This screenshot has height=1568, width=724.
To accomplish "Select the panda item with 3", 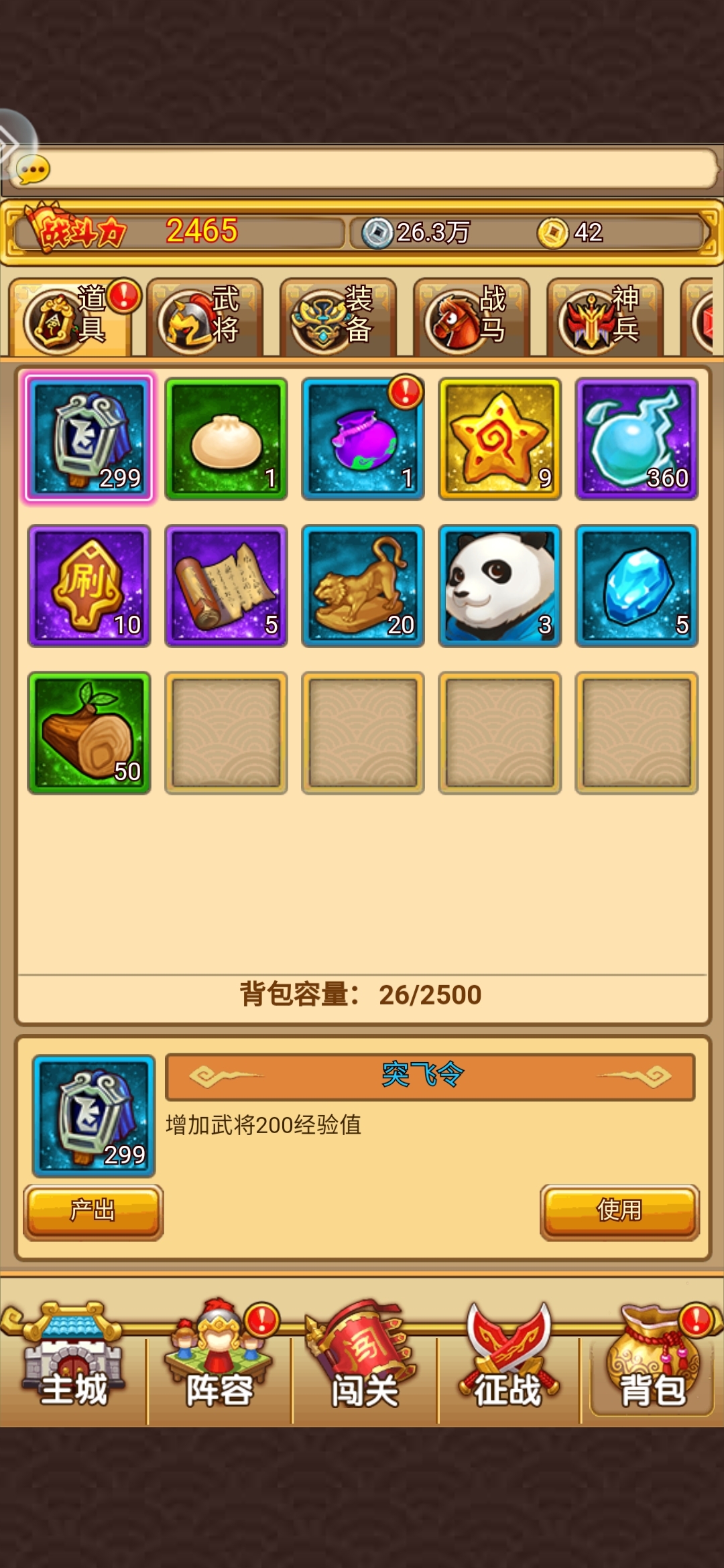I will pyautogui.click(x=499, y=586).
